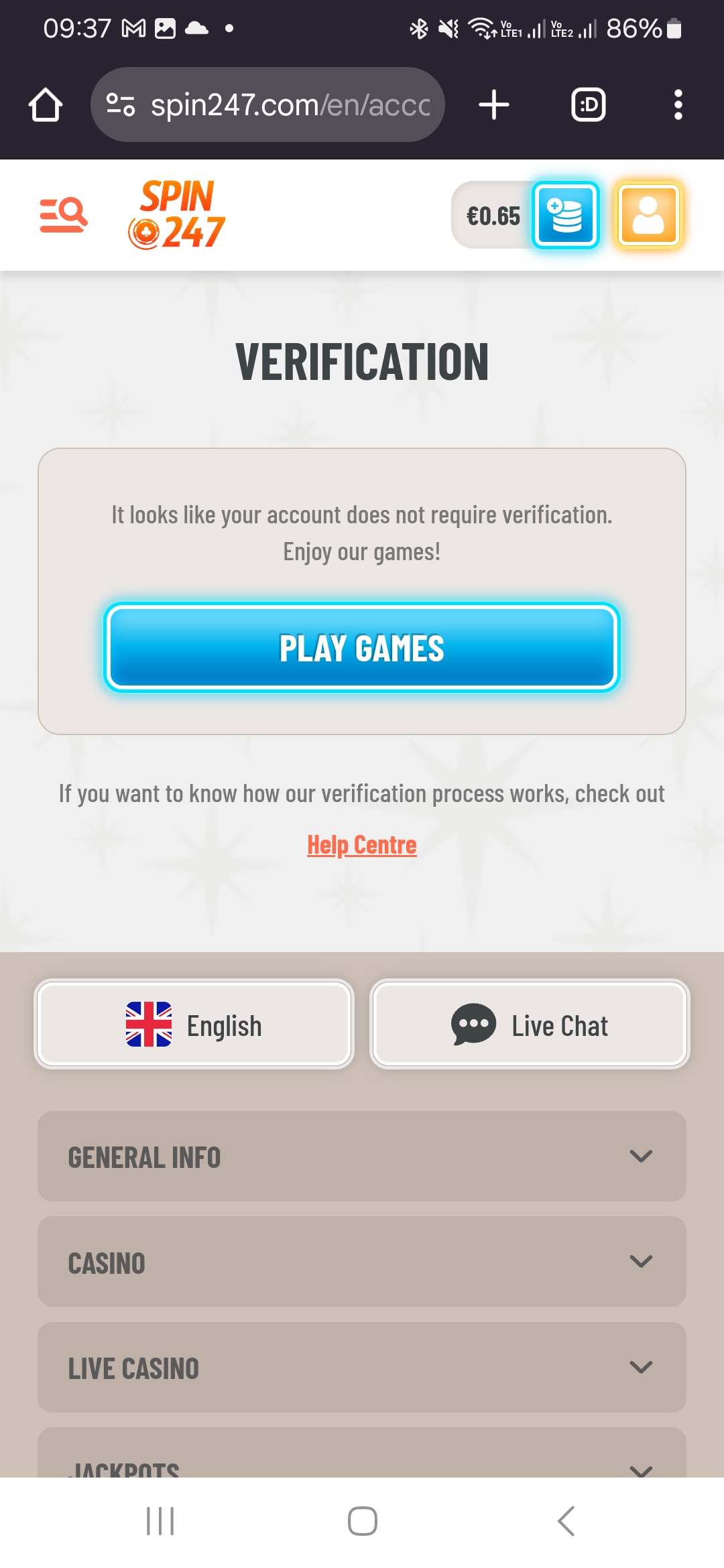
Task: Go back with system back button
Action: pyautogui.click(x=566, y=1521)
